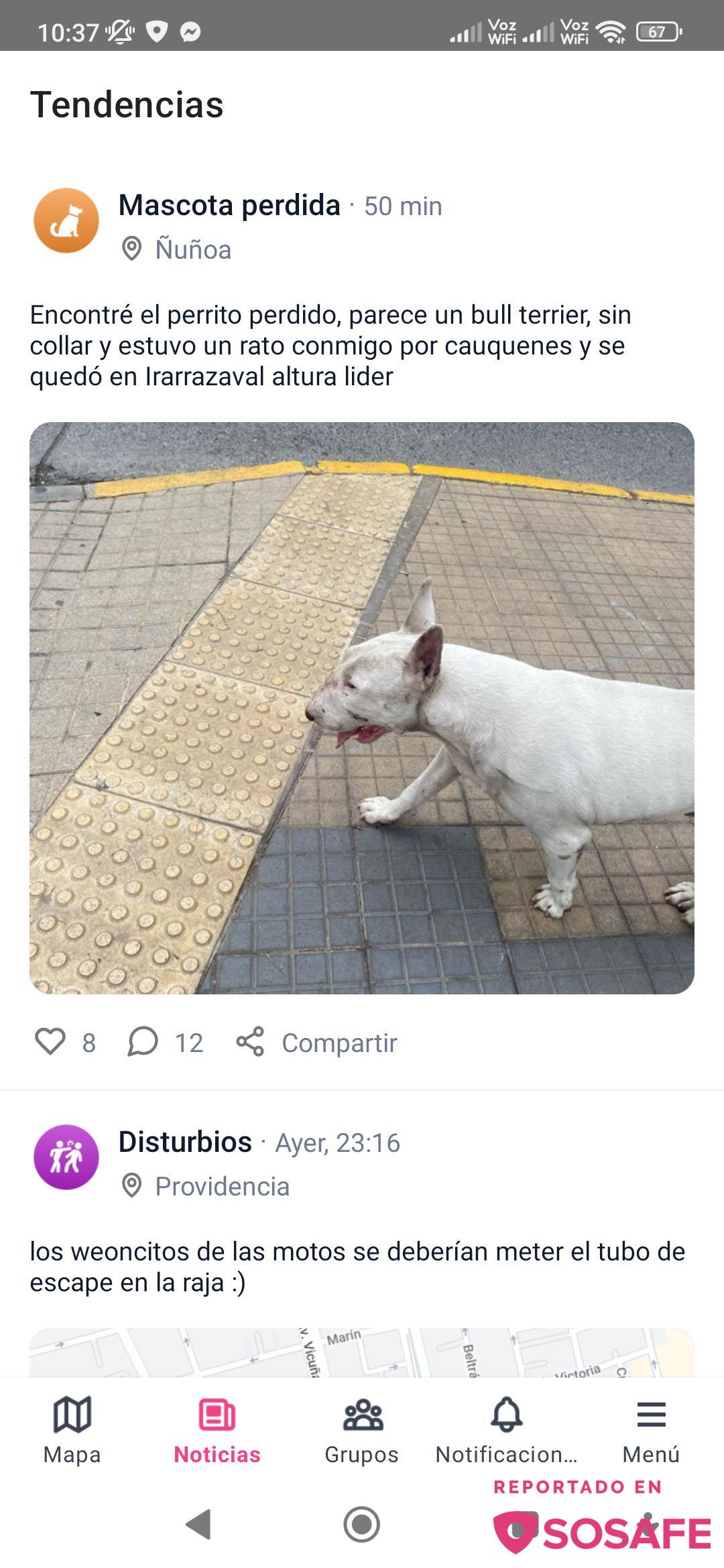
Task: Go to the system home screen
Action: (x=362, y=1524)
